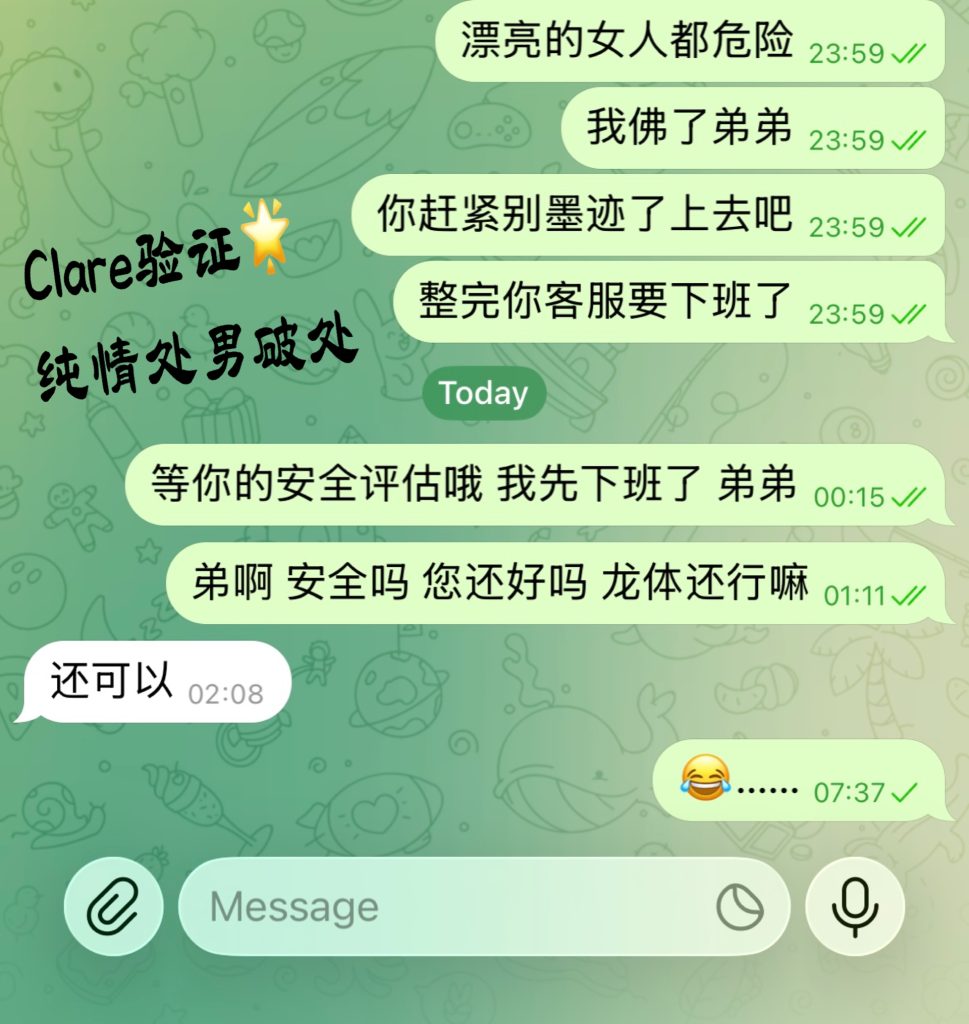The image size is (969, 1024).
Task: Focus the Message text field
Action: 440,907
